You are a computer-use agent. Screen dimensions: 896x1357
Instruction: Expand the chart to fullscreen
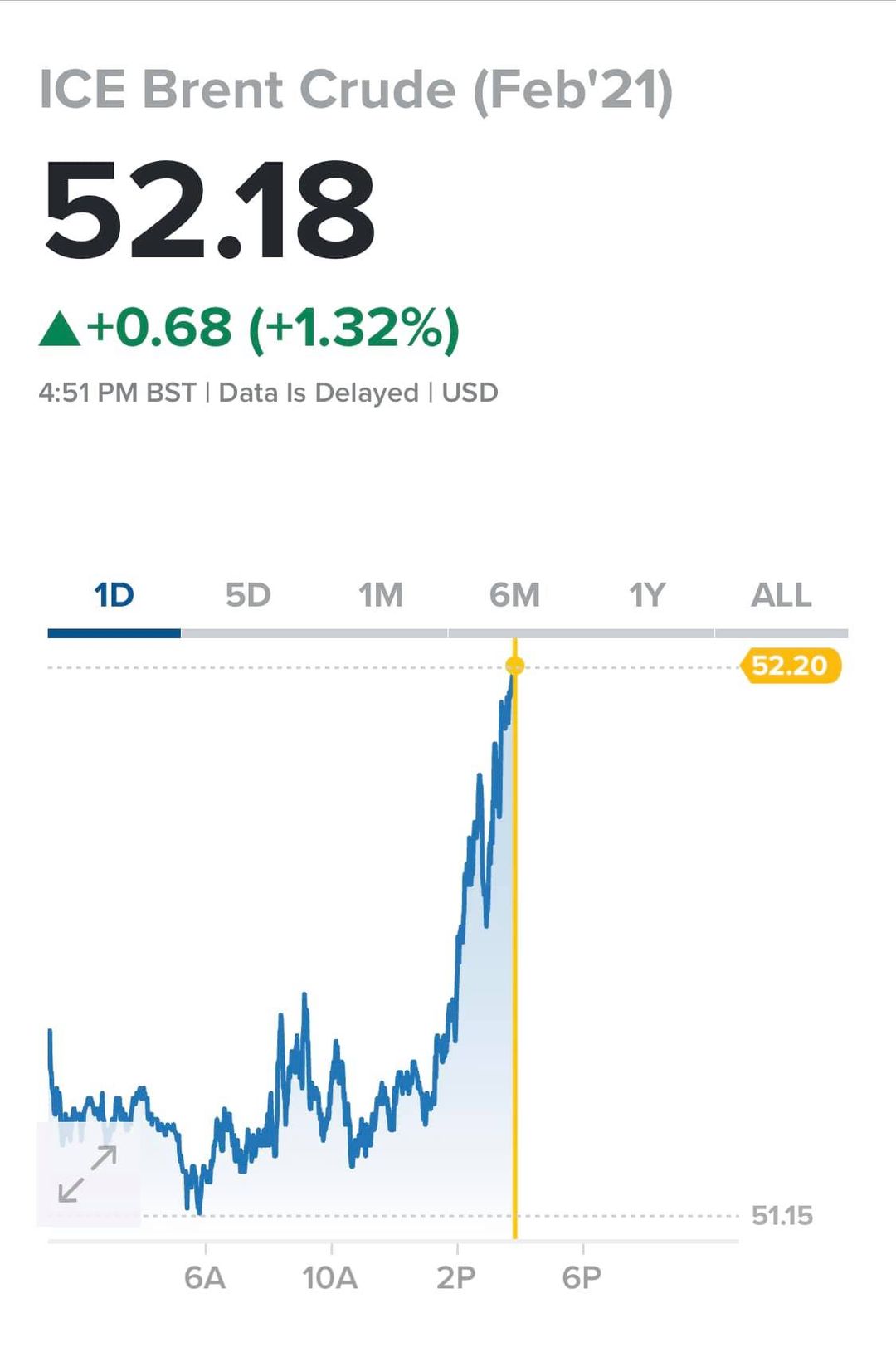coord(87,1174)
